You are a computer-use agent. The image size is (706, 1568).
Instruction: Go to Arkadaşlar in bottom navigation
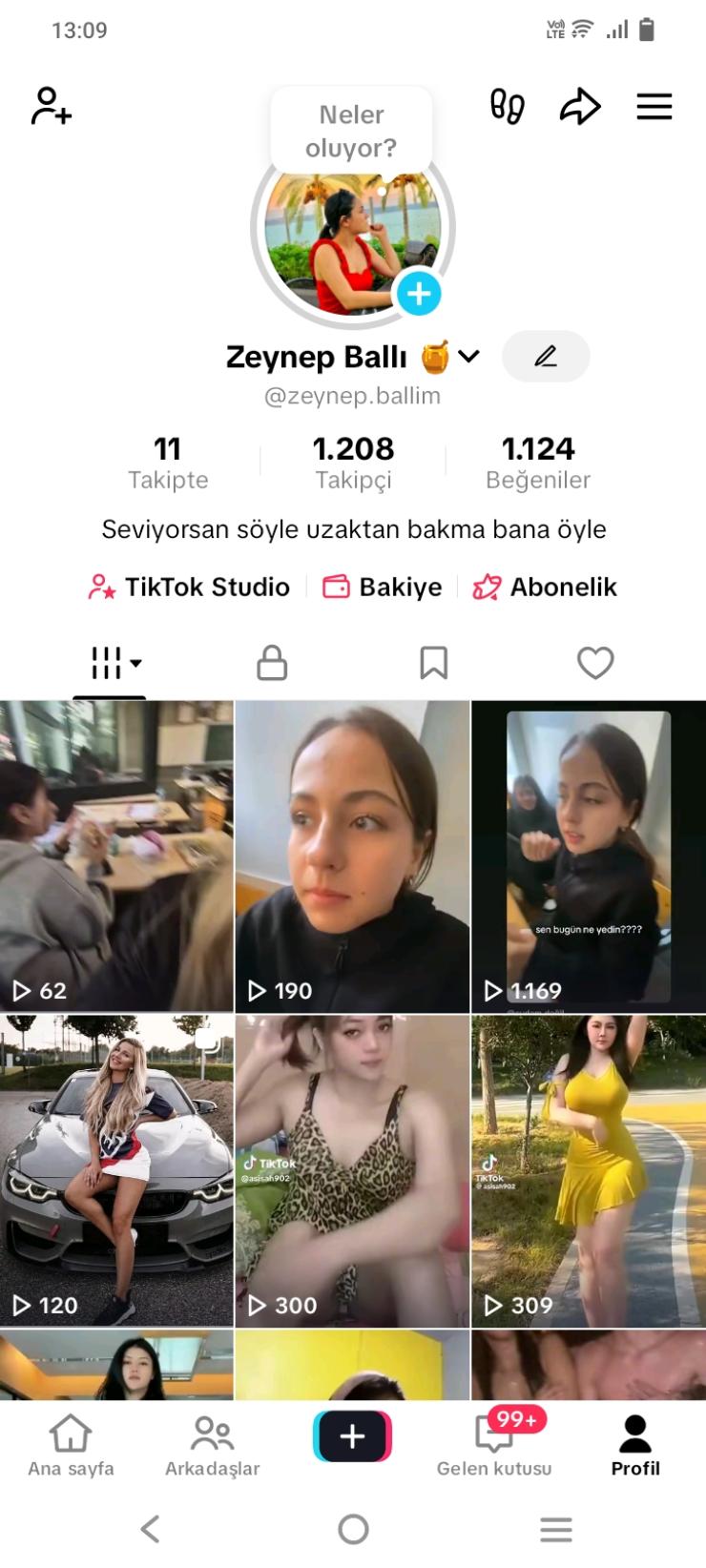coord(212,1443)
